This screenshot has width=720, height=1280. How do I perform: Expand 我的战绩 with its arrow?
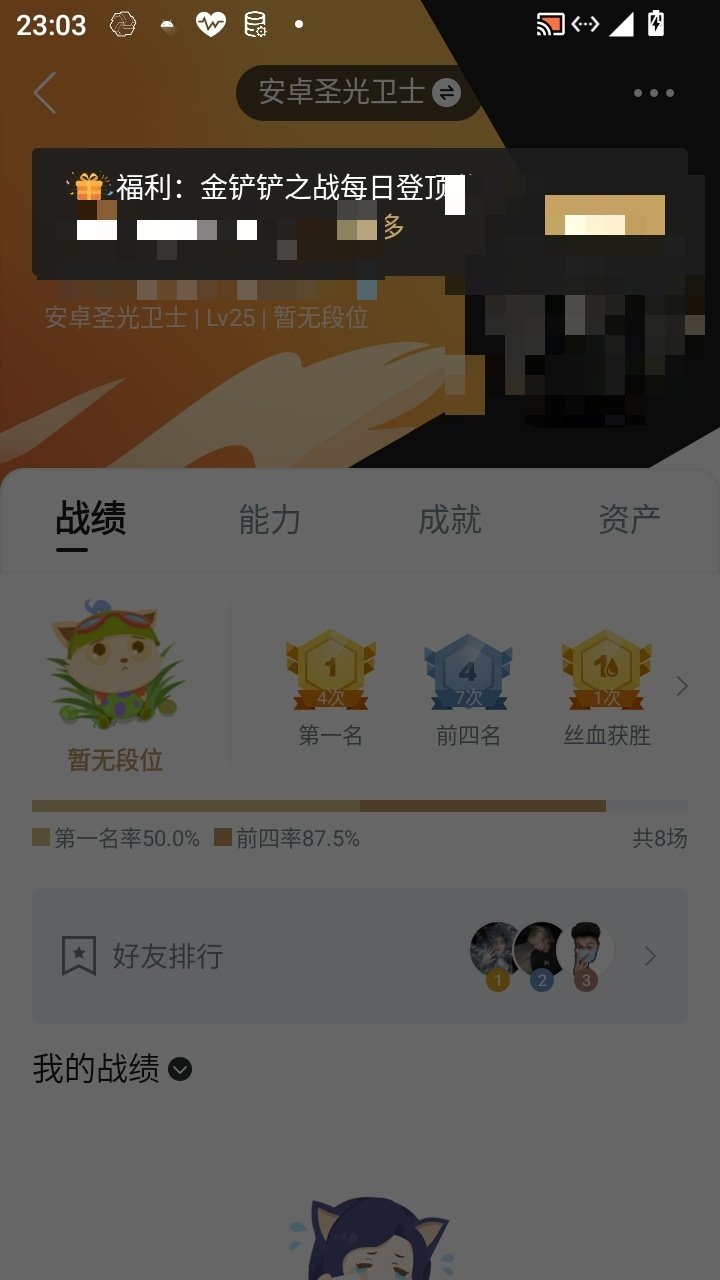coord(180,1071)
